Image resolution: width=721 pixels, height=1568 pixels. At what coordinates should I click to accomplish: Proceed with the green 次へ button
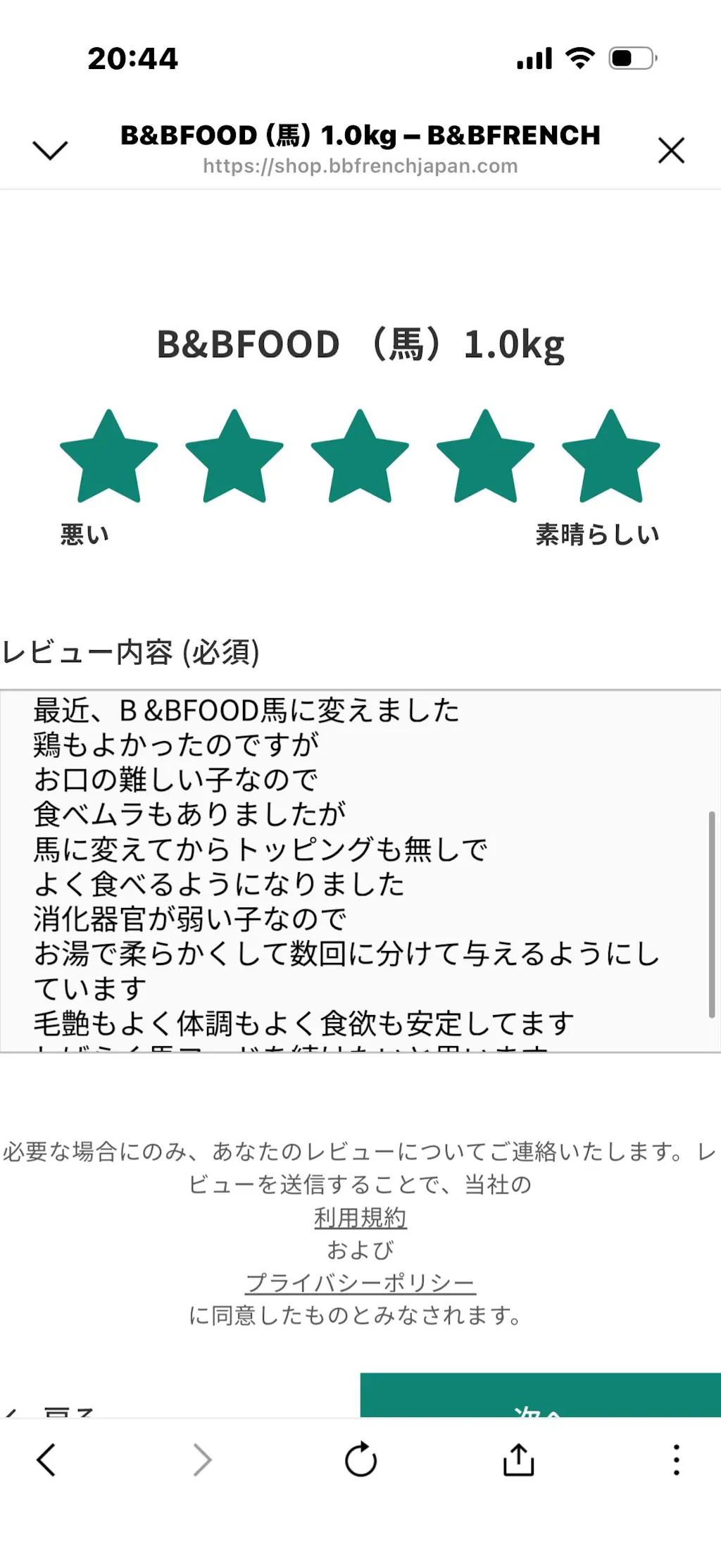tap(539, 1398)
